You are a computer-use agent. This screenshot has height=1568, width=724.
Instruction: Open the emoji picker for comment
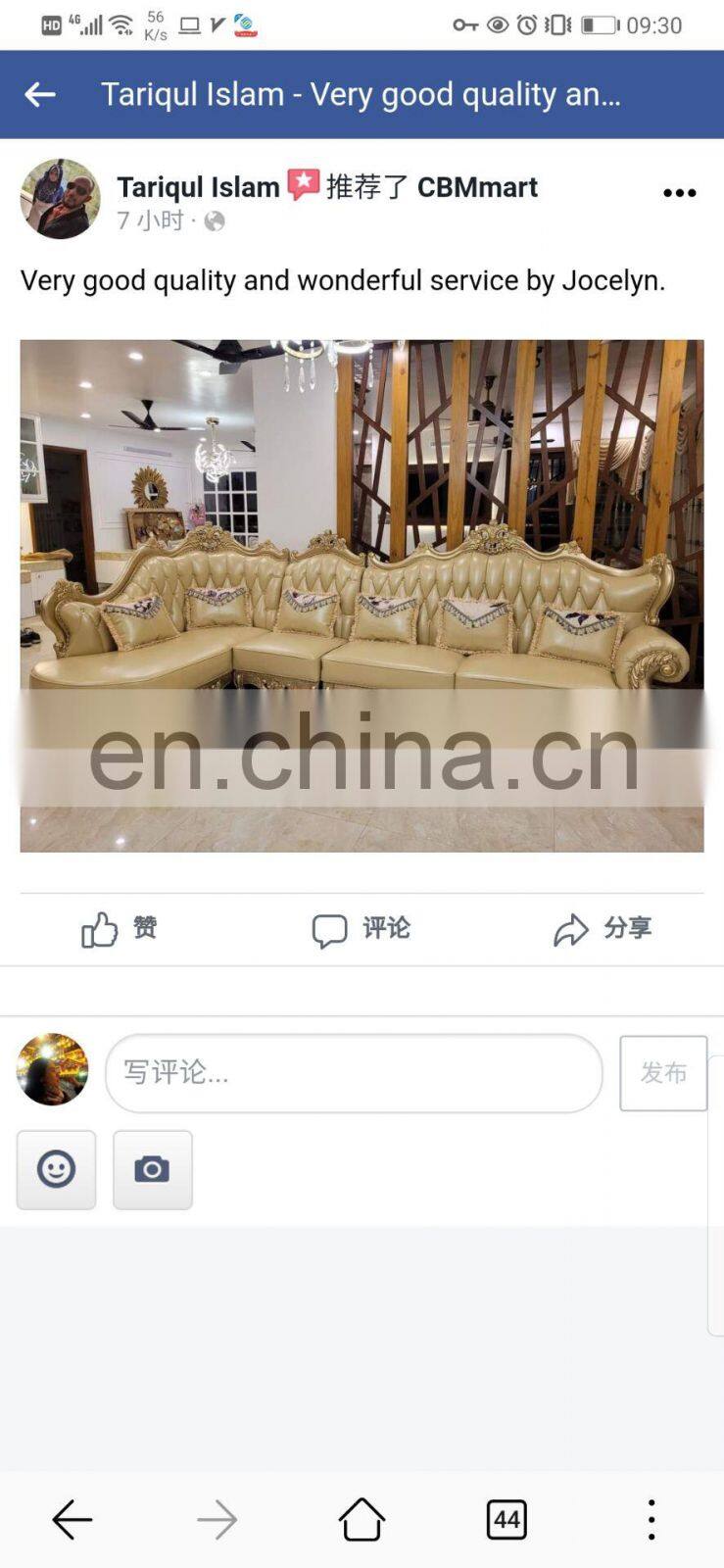(56, 1169)
